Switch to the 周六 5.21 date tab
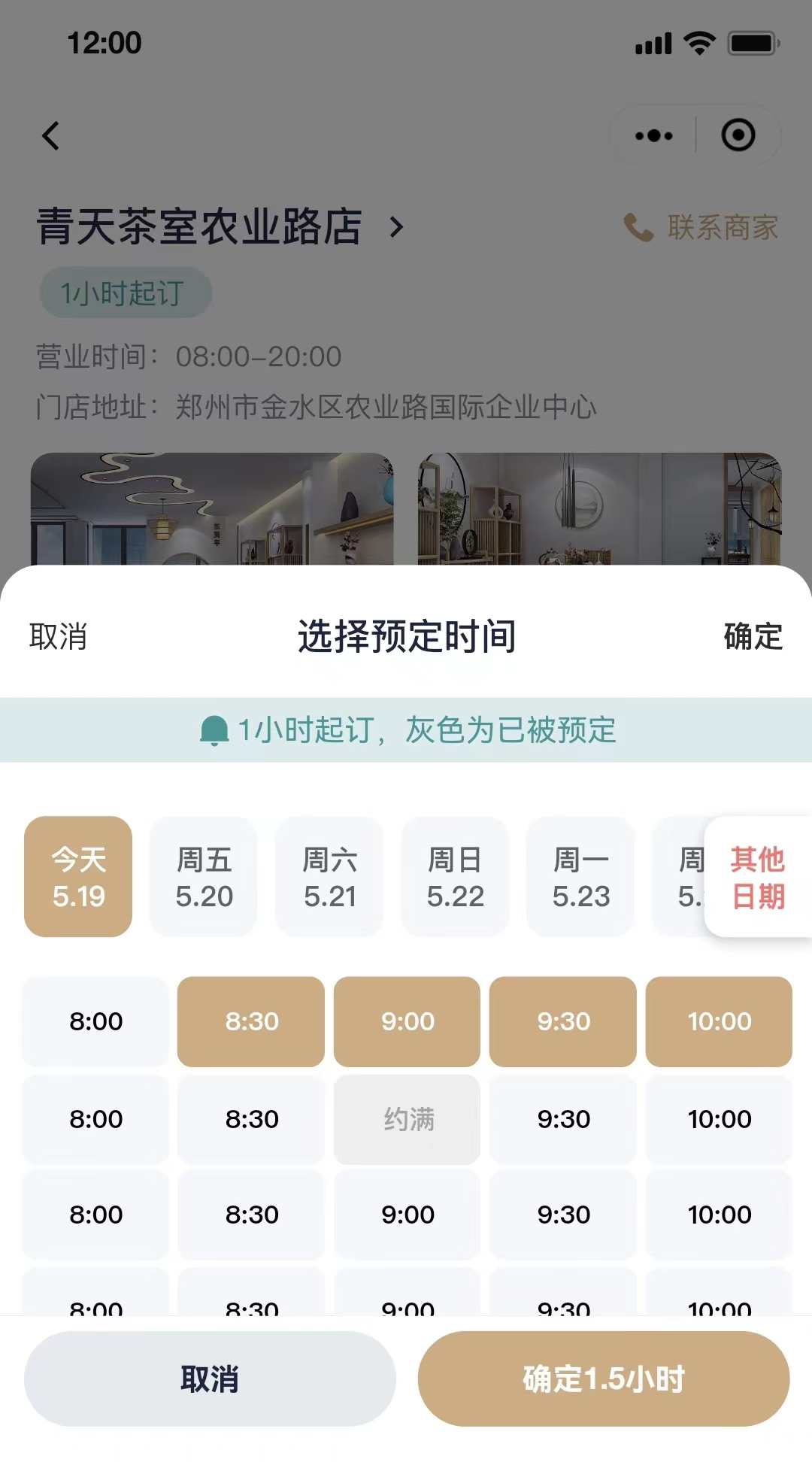This screenshot has width=812, height=1468. pos(329,878)
